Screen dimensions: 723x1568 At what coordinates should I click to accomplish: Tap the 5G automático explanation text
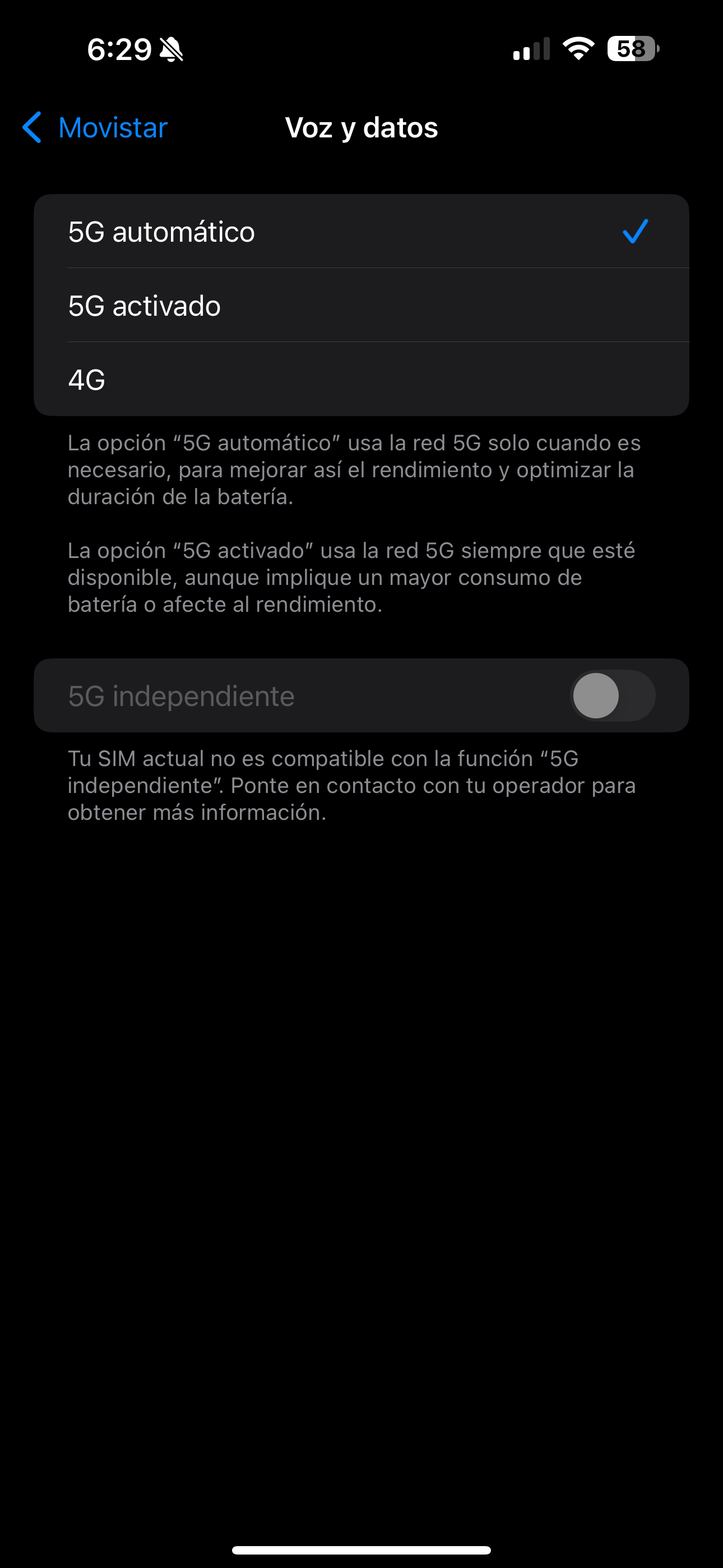pyautogui.click(x=353, y=469)
